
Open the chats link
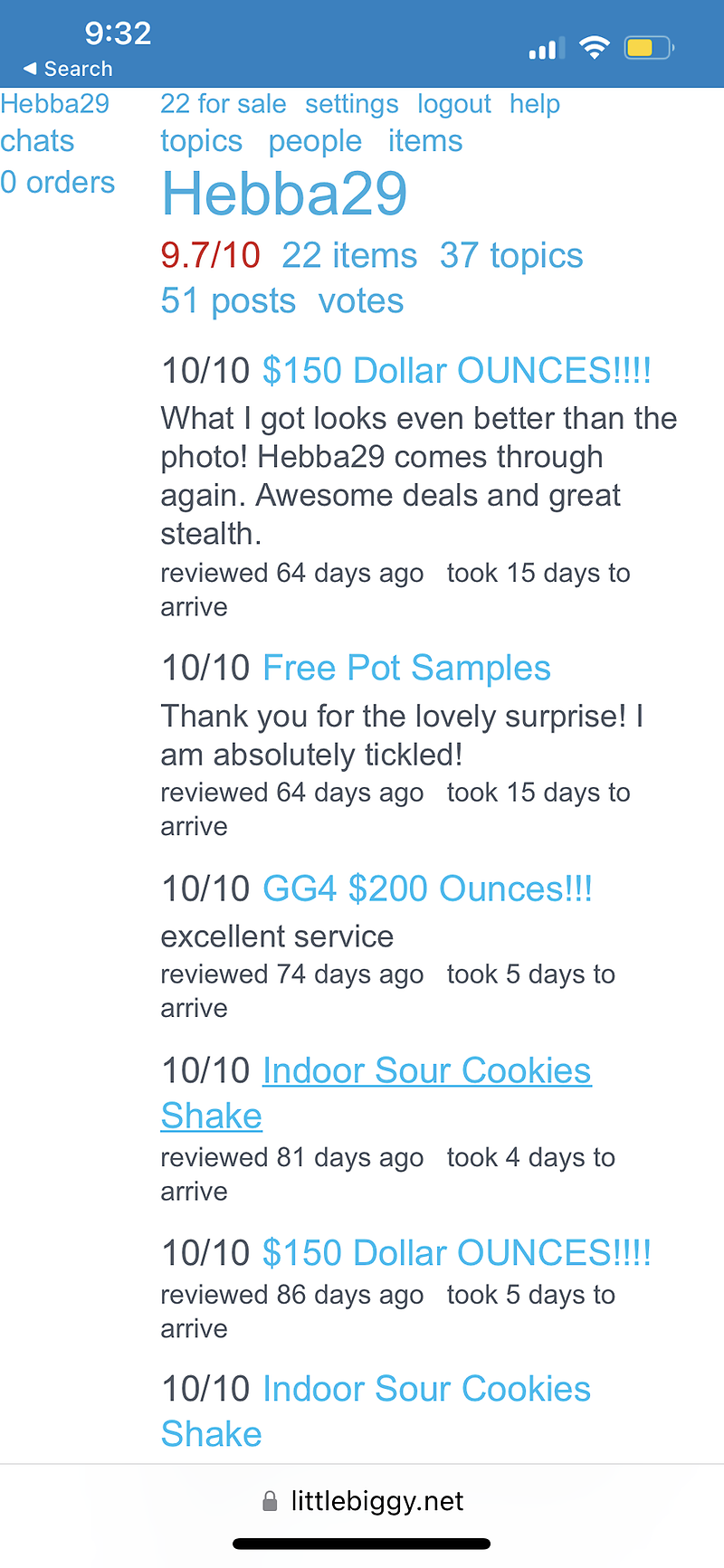pyautogui.click(x=37, y=141)
